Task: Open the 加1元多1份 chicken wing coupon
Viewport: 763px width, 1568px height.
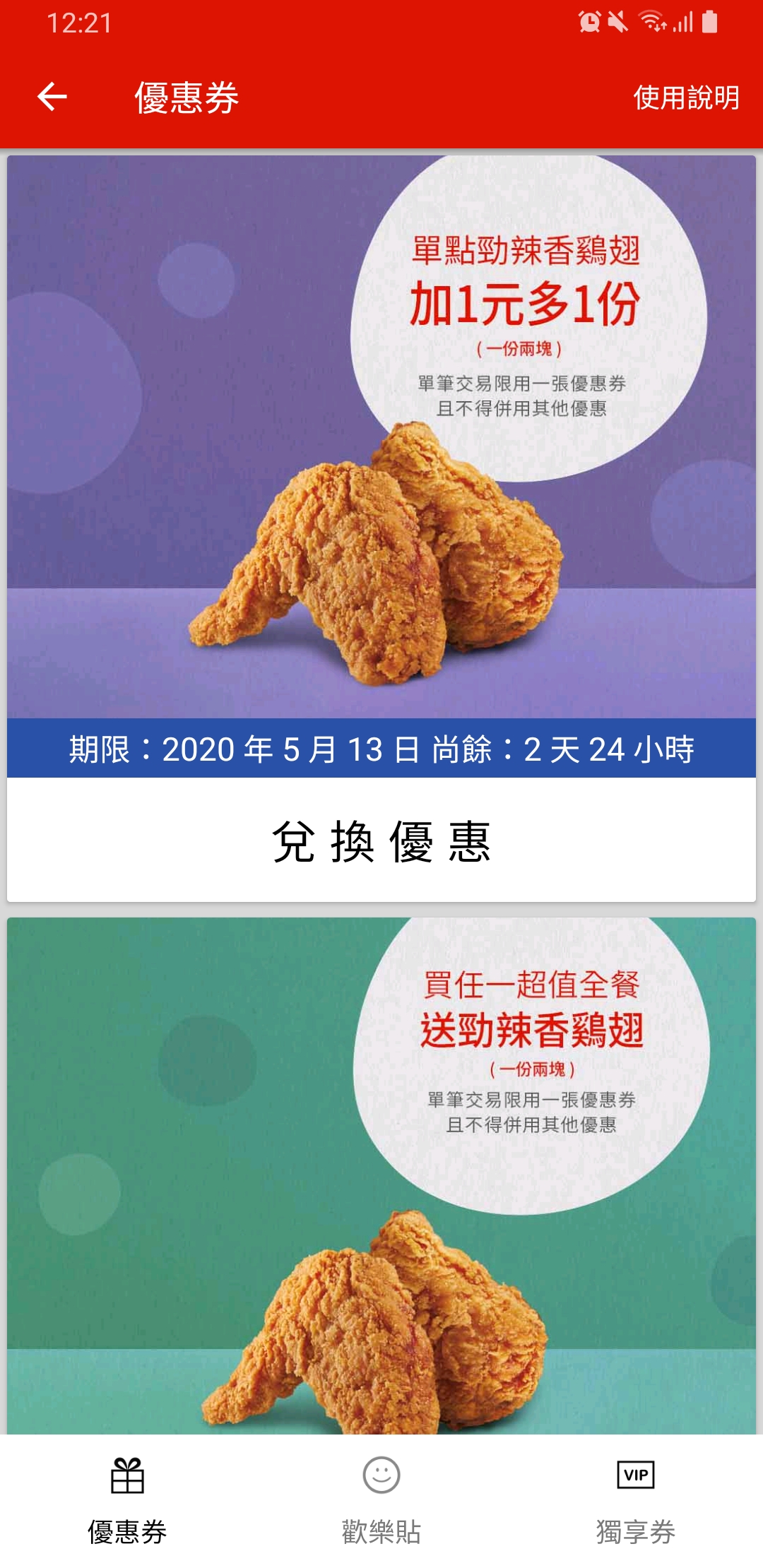Action: click(x=381, y=438)
